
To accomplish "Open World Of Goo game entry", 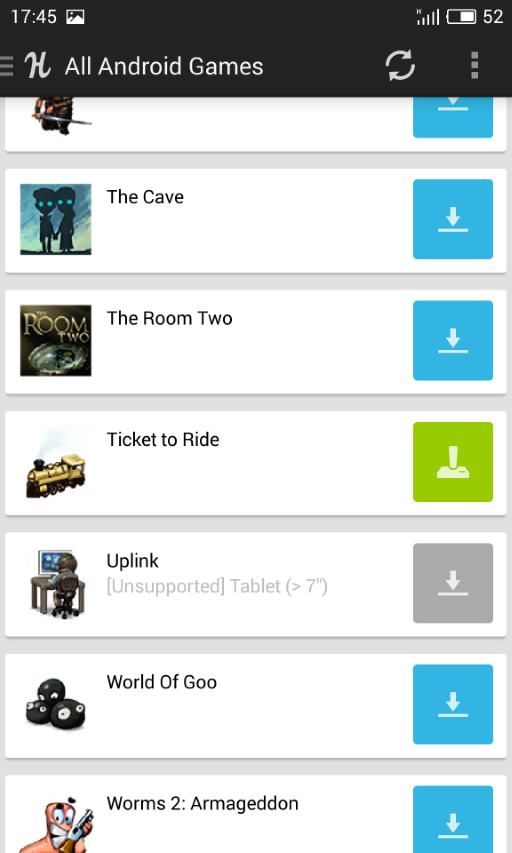I will 208,706.
